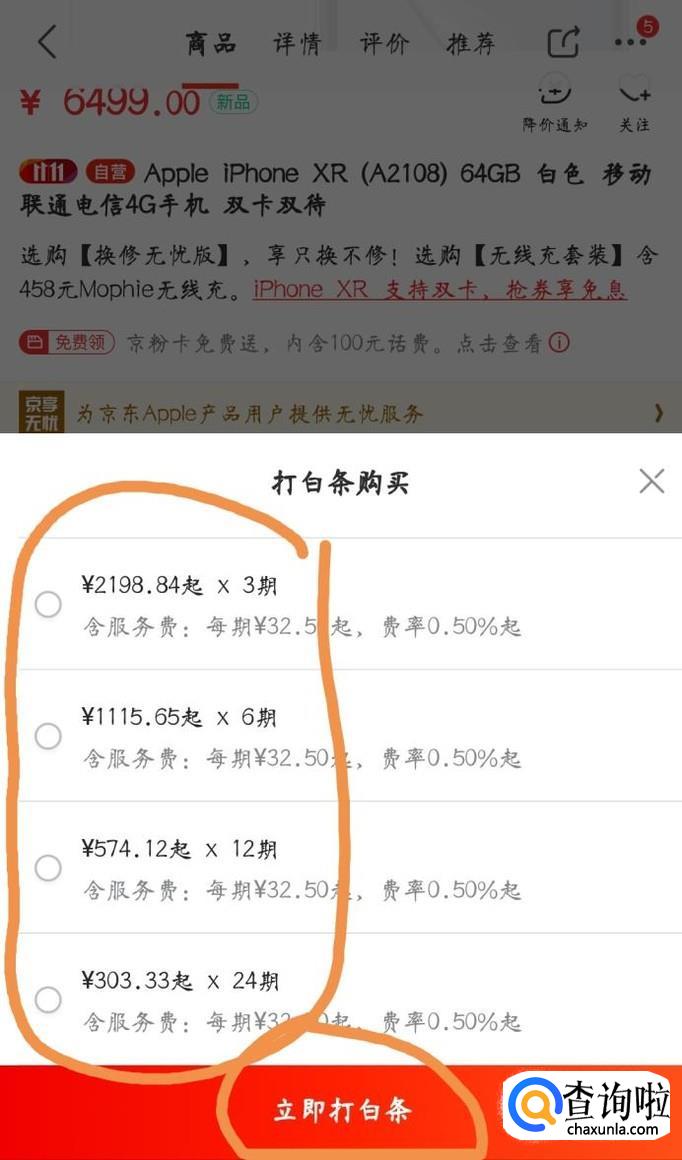This screenshot has height=1160, width=682.
Task: Open the overflow menu
Action: (631, 42)
